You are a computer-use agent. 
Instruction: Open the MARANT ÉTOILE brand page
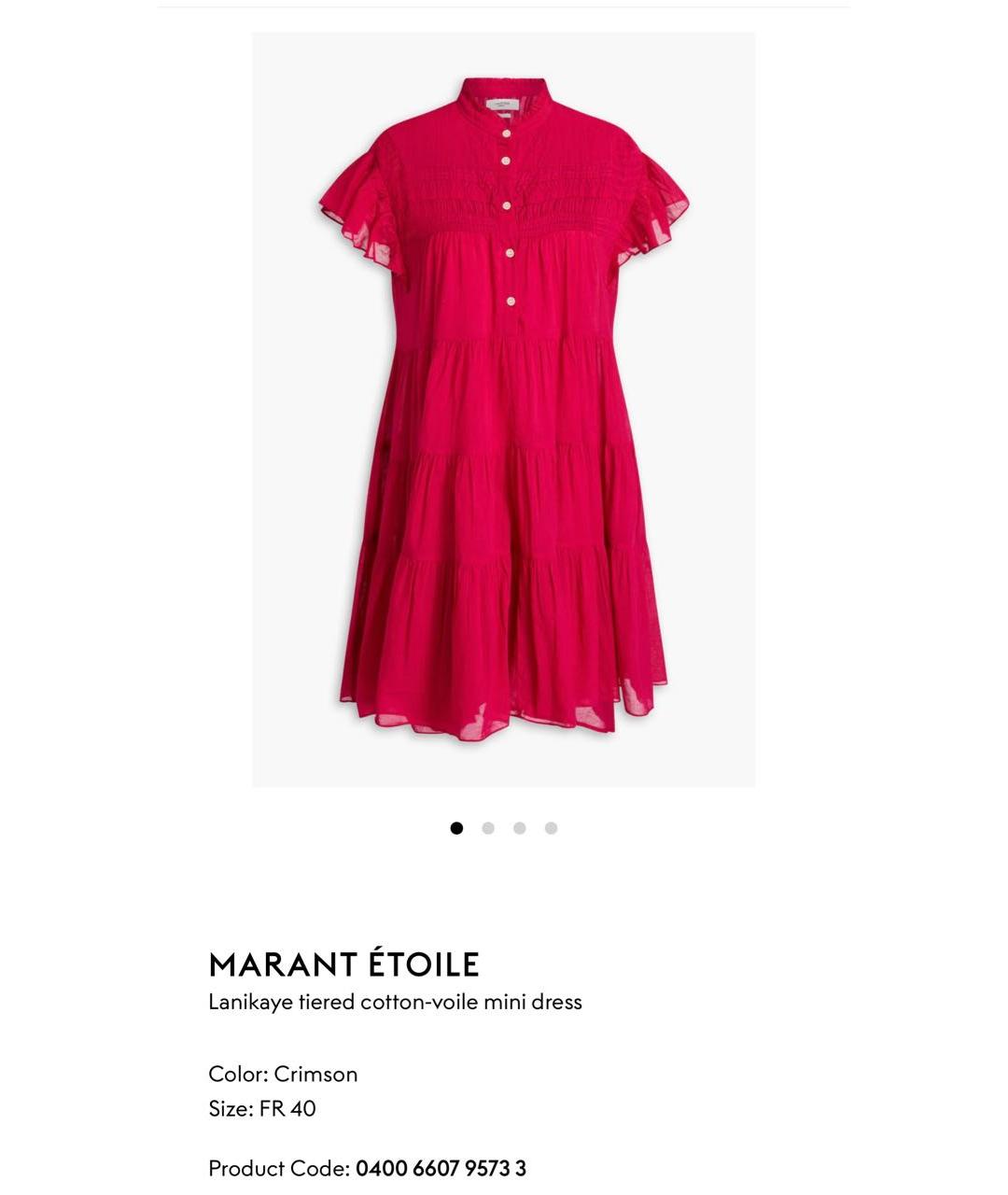345,964
